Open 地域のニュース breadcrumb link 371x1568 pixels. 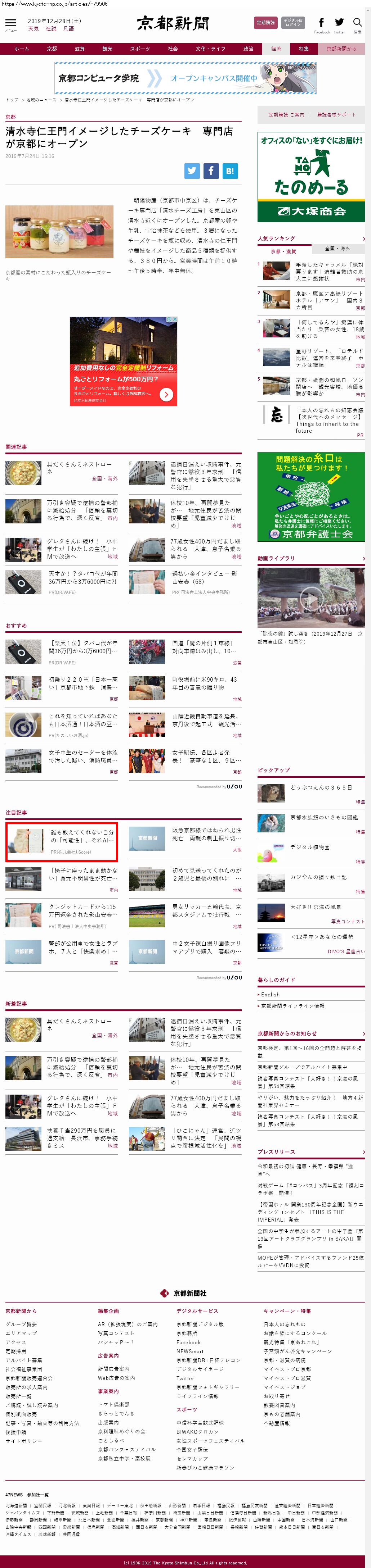pyautogui.click(x=41, y=100)
